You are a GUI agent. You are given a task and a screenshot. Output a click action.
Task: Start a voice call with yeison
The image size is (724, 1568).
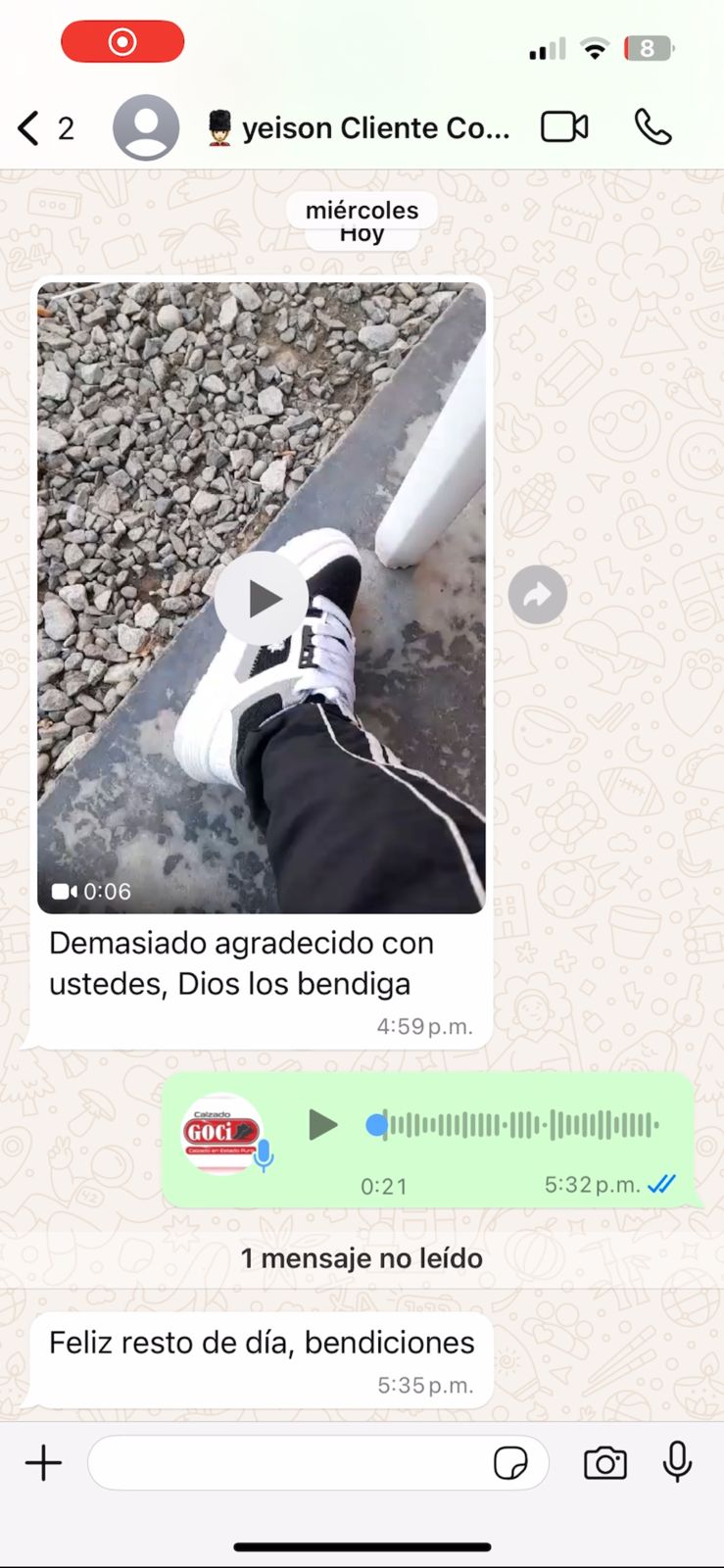coord(652,127)
